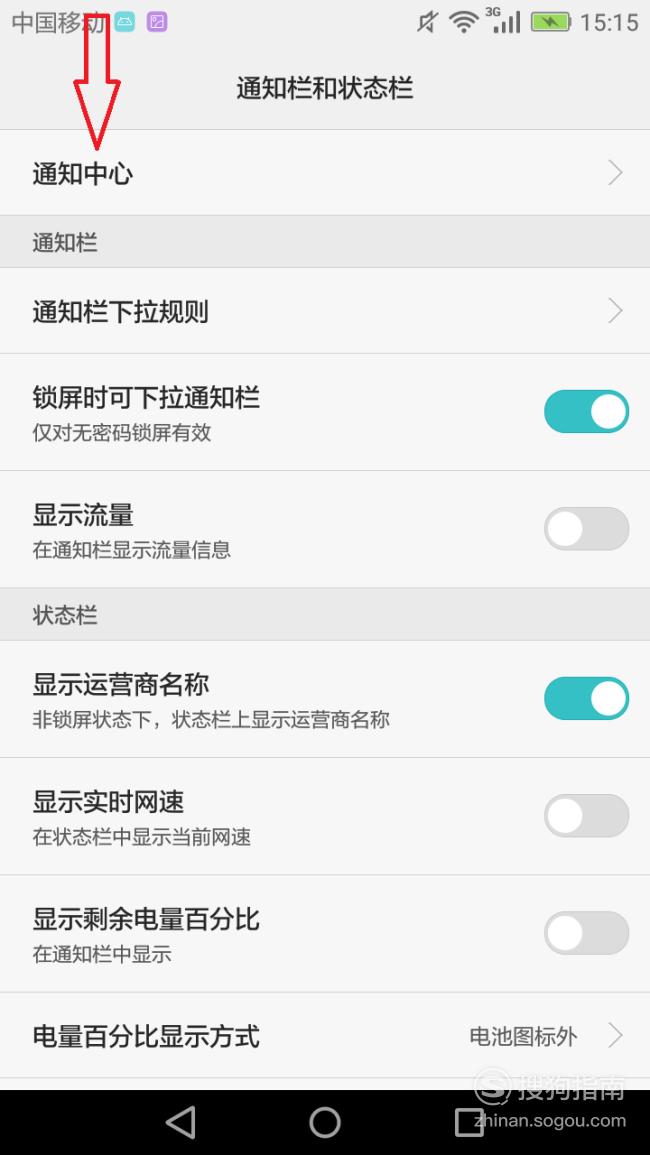Open 通知栏下拉规则 row
Viewport: 650px width, 1155px height.
pos(325,311)
